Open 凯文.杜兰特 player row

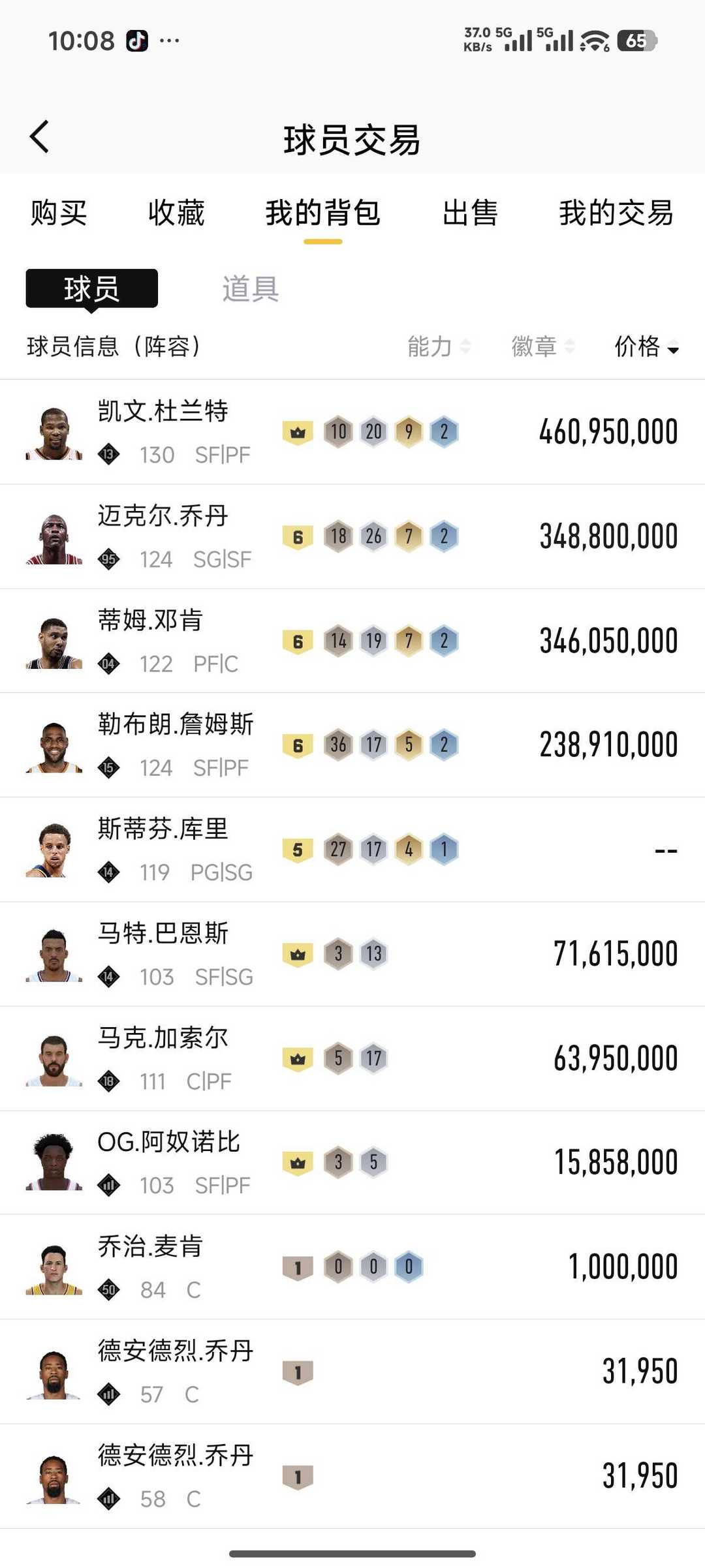352,432
